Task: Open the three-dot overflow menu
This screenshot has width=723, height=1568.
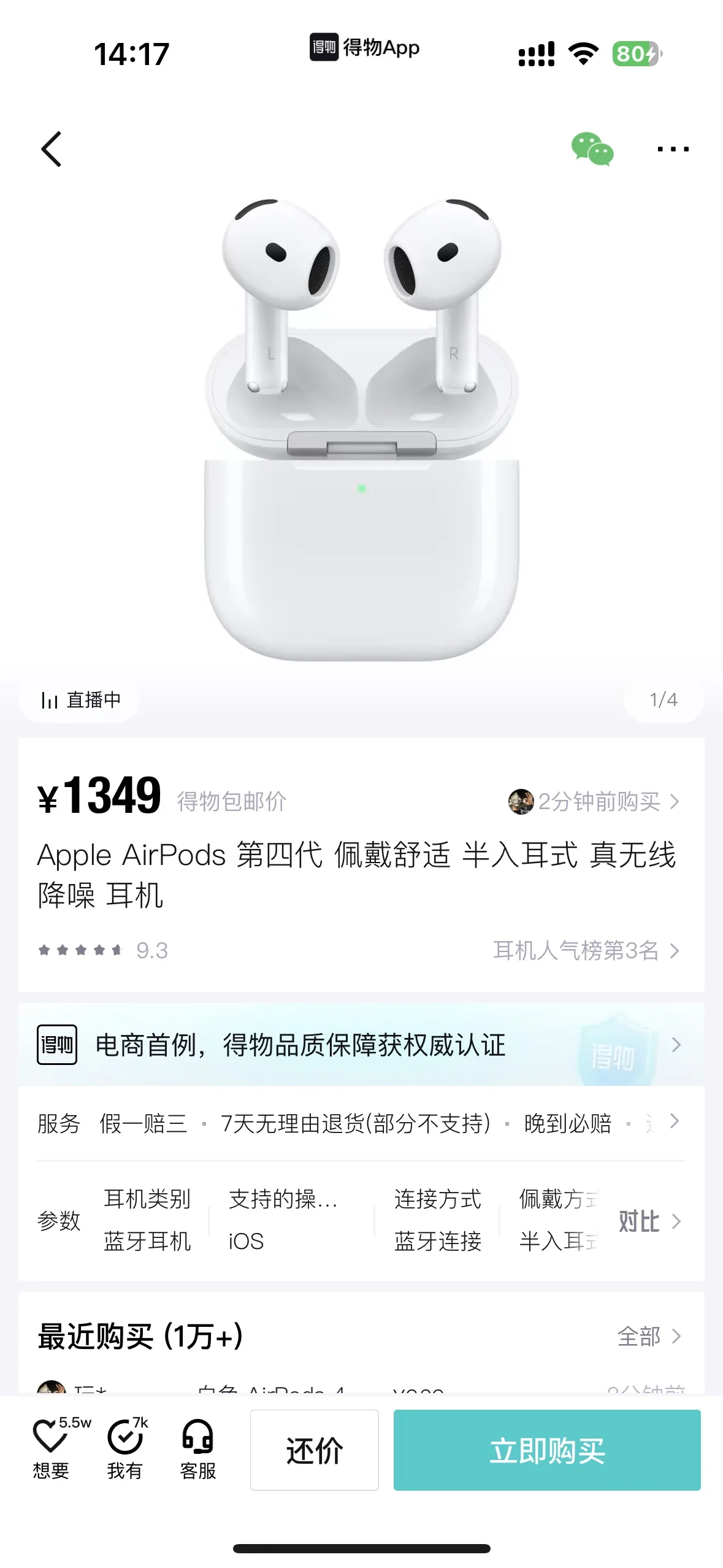Action: click(673, 149)
